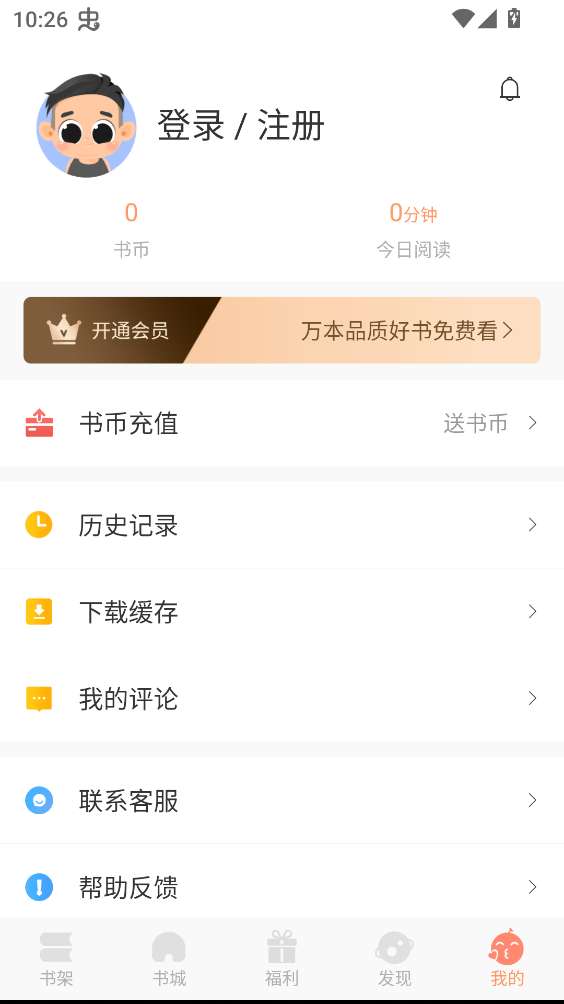Switch to the 福利 tab
The width and height of the screenshot is (564, 1004).
(x=282, y=959)
